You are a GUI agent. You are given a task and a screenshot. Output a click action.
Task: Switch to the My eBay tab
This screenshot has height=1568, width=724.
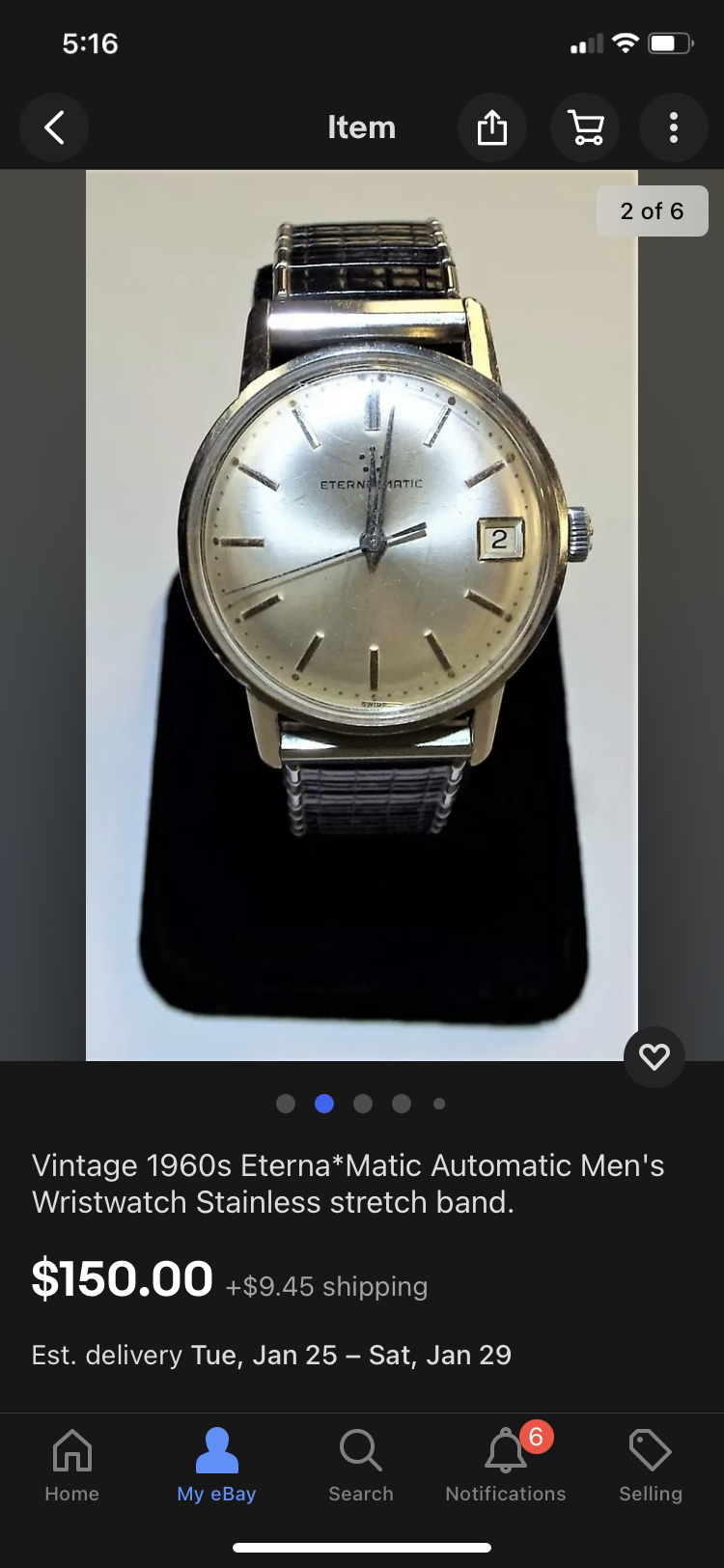pos(216,1465)
